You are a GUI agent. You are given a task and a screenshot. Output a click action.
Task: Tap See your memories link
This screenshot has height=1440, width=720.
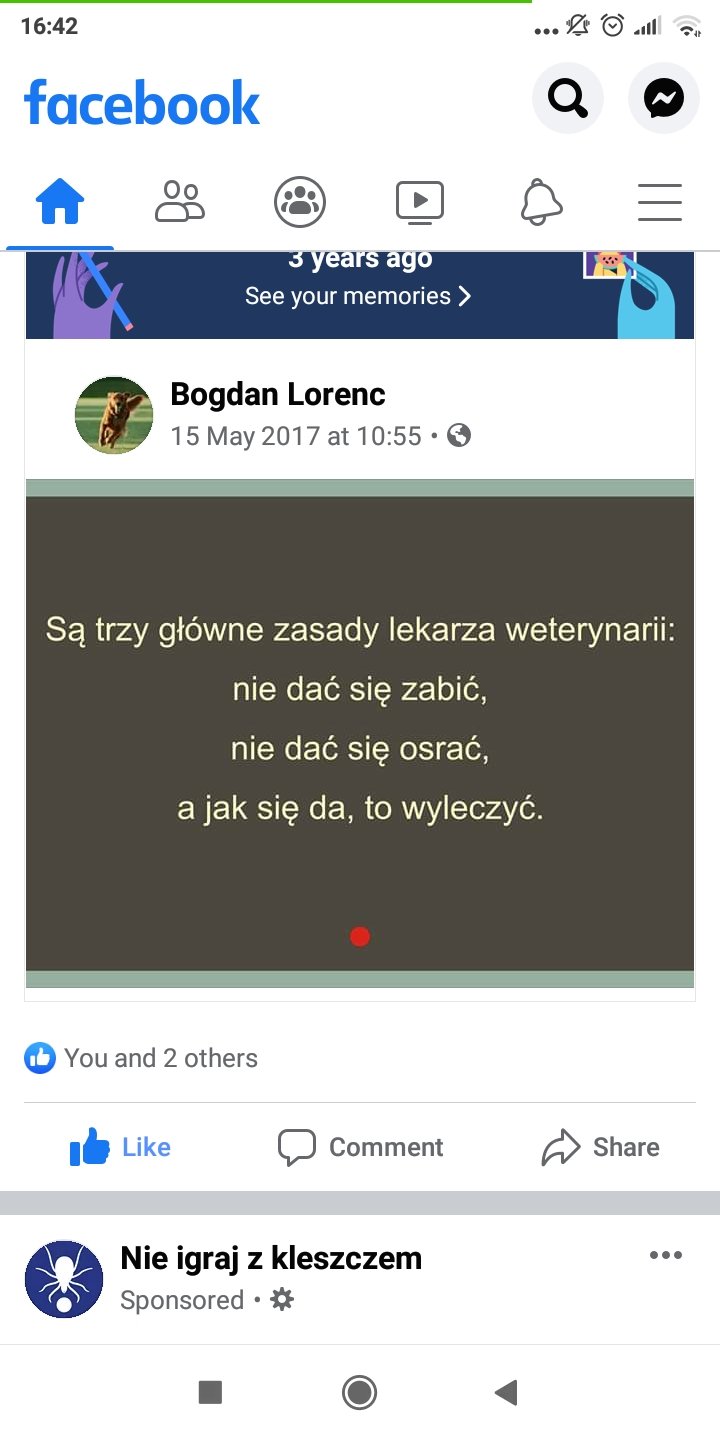click(x=358, y=296)
